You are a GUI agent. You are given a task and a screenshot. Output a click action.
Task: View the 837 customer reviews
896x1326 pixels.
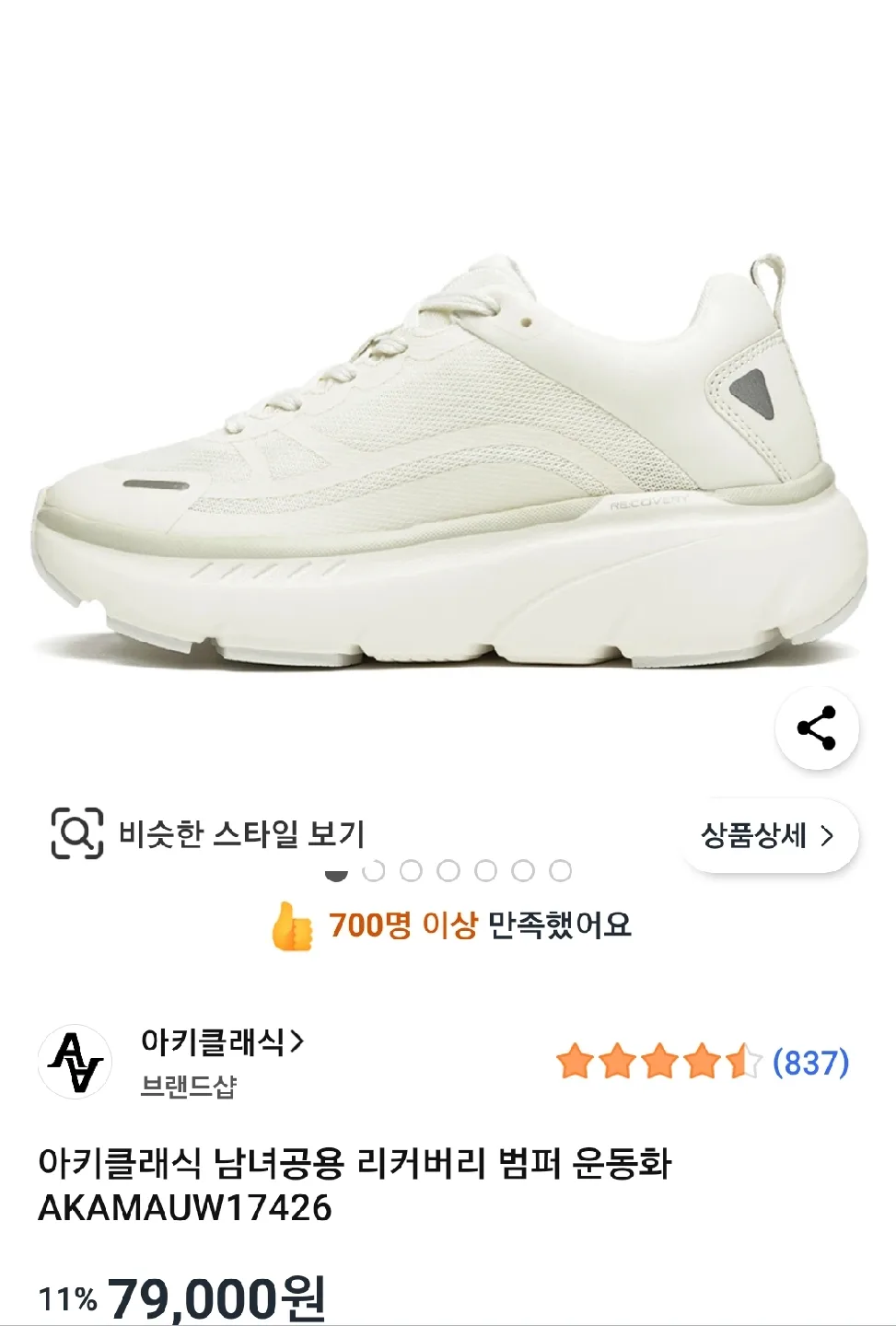[809, 1063]
